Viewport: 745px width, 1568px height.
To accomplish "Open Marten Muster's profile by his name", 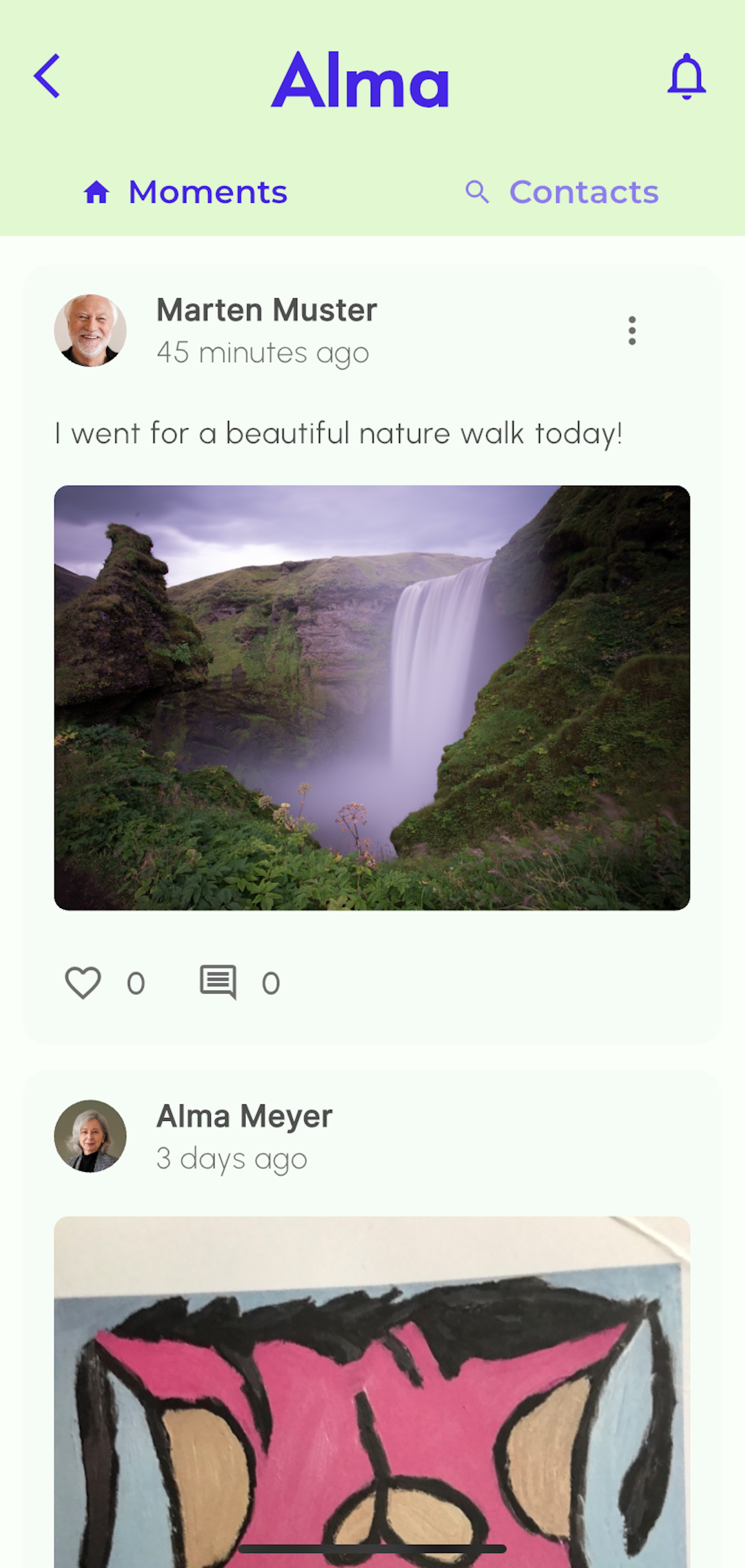I will (x=267, y=309).
